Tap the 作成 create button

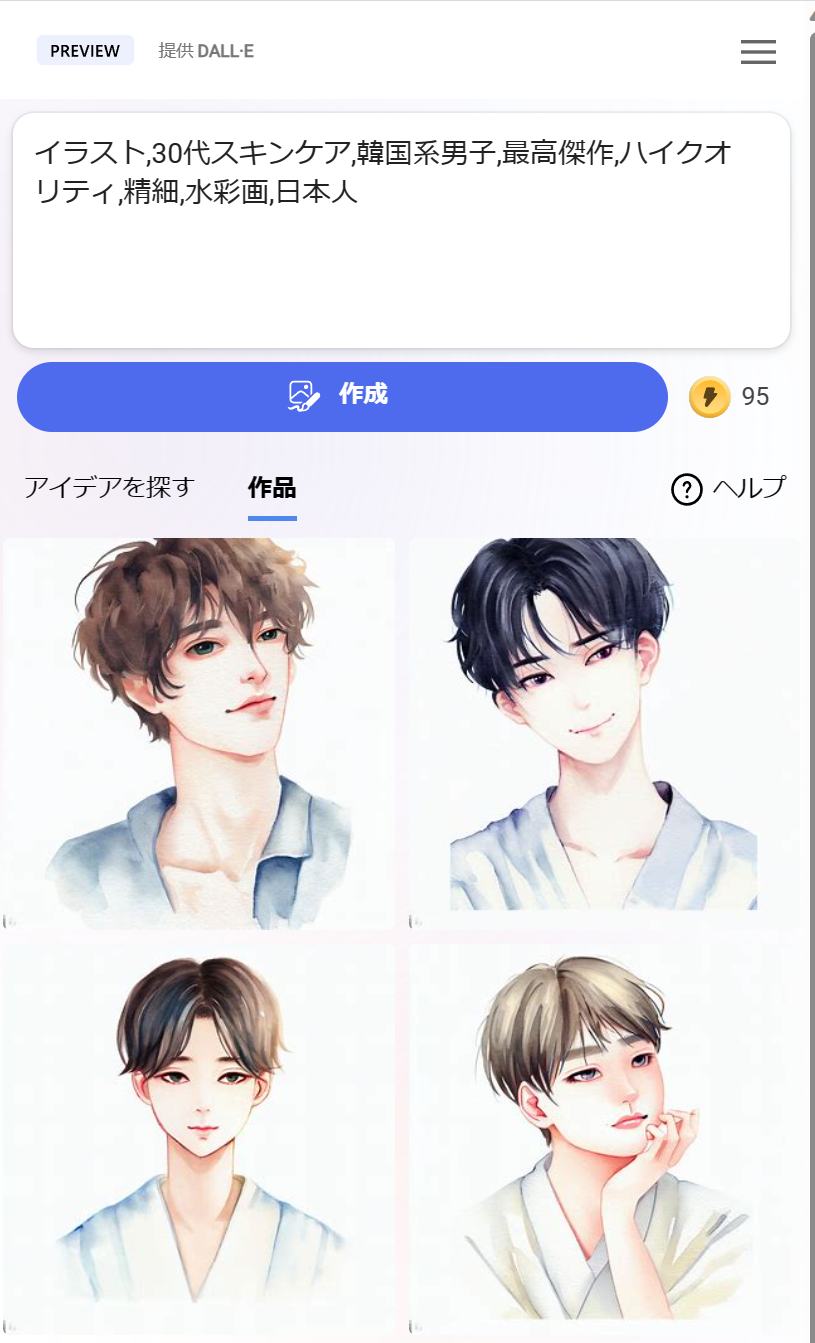tap(342, 396)
